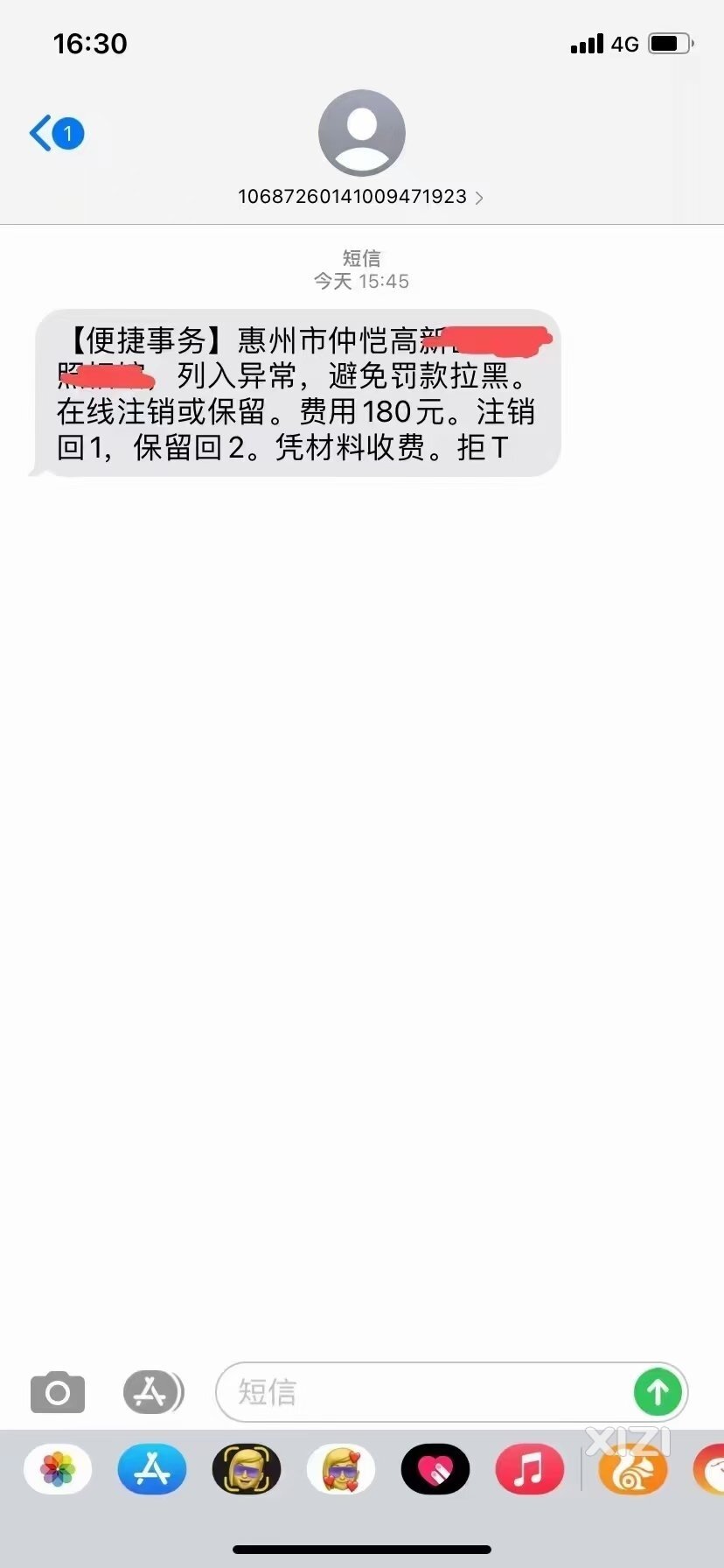The height and width of the screenshot is (1568, 724).
Task: Open the Digital Touch heart app
Action: tap(435, 1469)
